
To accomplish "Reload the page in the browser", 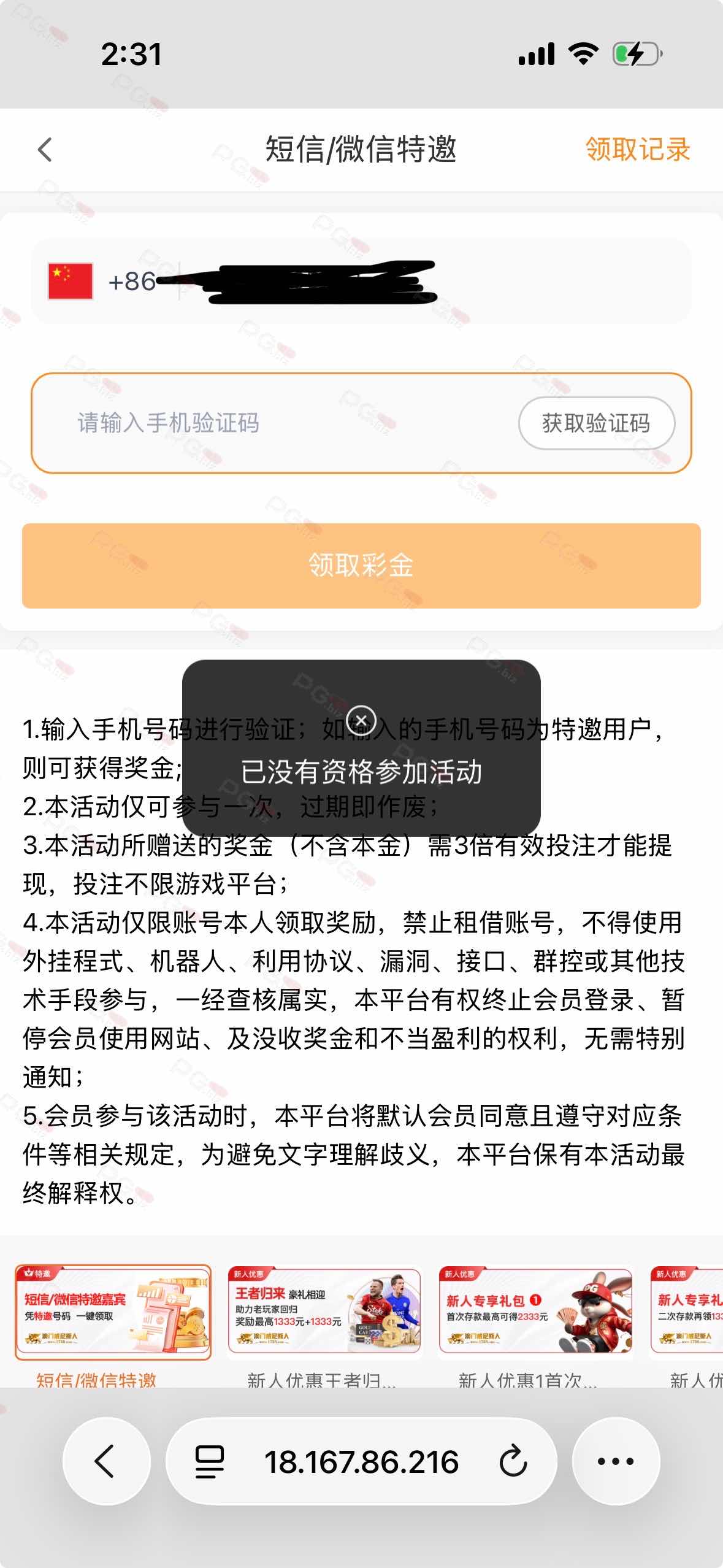I will pos(513,1461).
